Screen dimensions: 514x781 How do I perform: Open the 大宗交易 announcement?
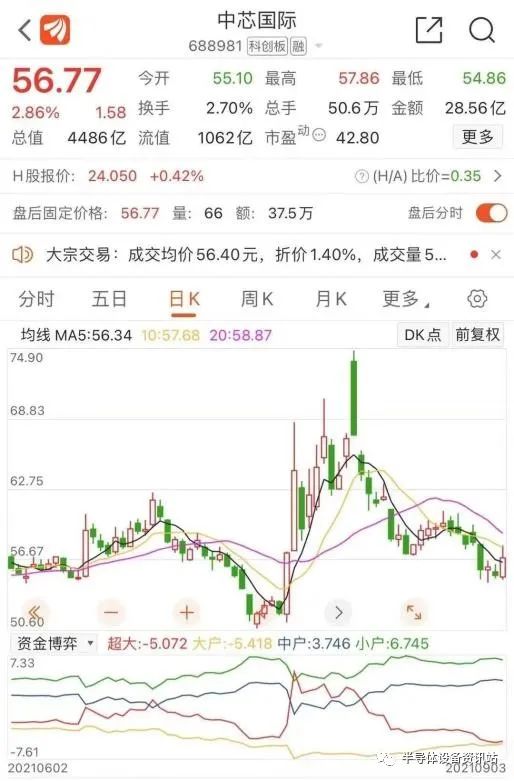pos(247,255)
